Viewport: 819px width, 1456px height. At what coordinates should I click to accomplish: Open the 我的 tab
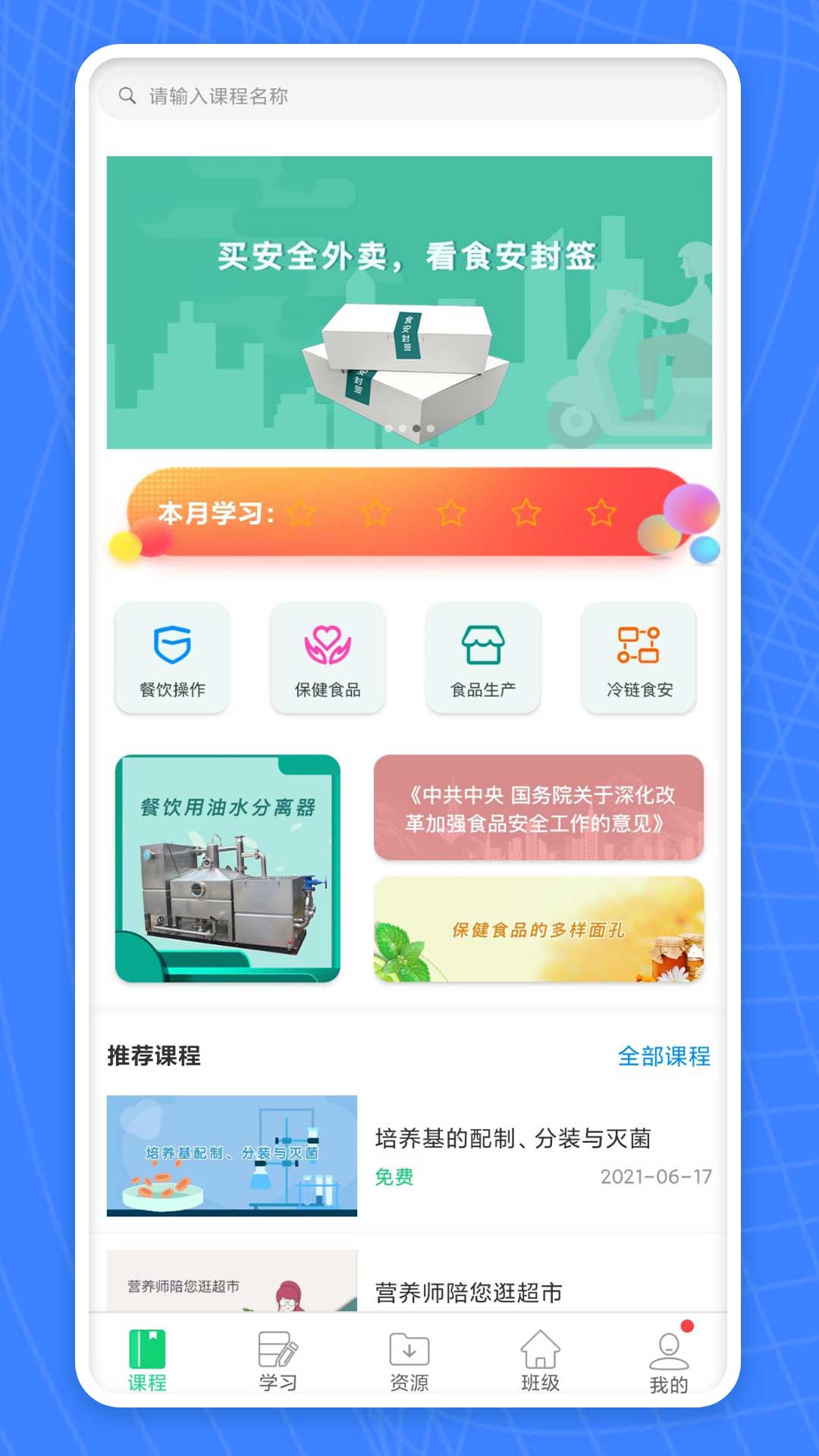(x=669, y=1361)
